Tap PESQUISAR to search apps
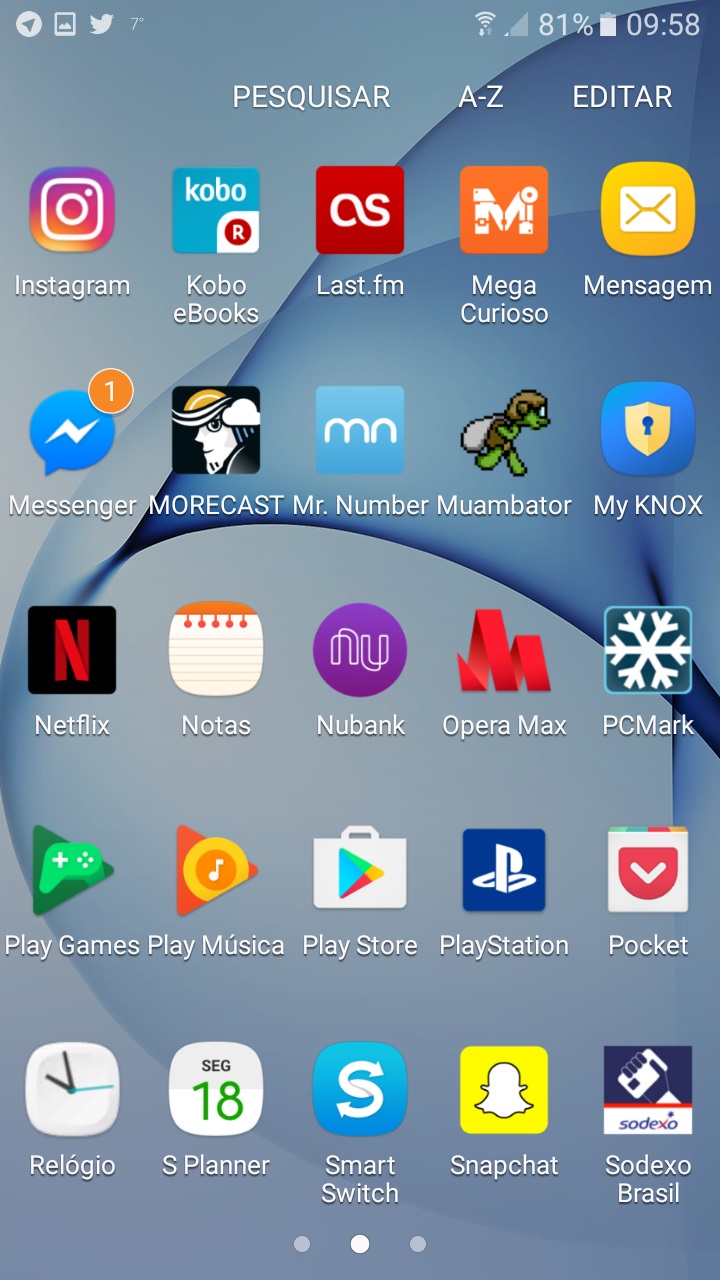The image size is (720, 1280). click(311, 97)
